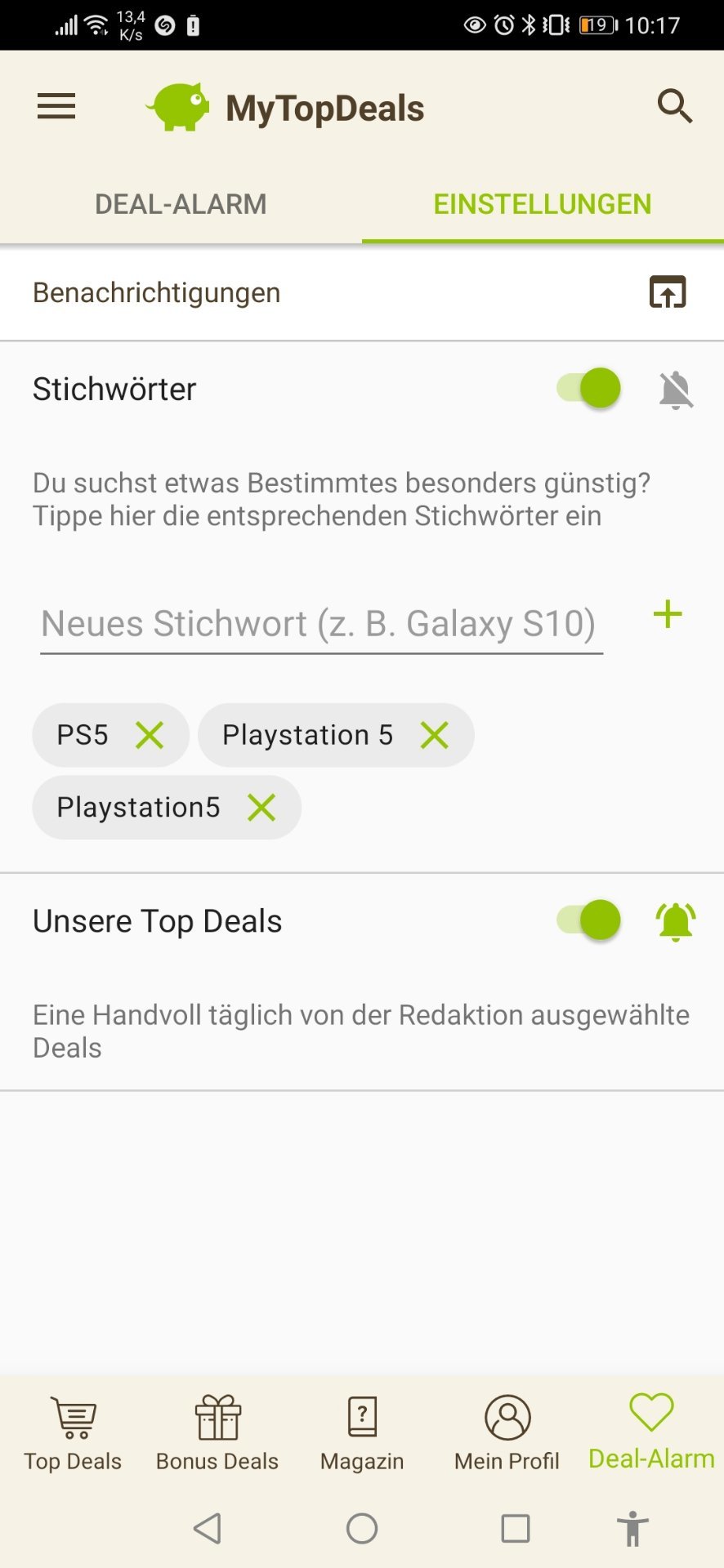This screenshot has width=724, height=1568.
Task: Open Benachrichtigungen system settings
Action: (x=667, y=292)
